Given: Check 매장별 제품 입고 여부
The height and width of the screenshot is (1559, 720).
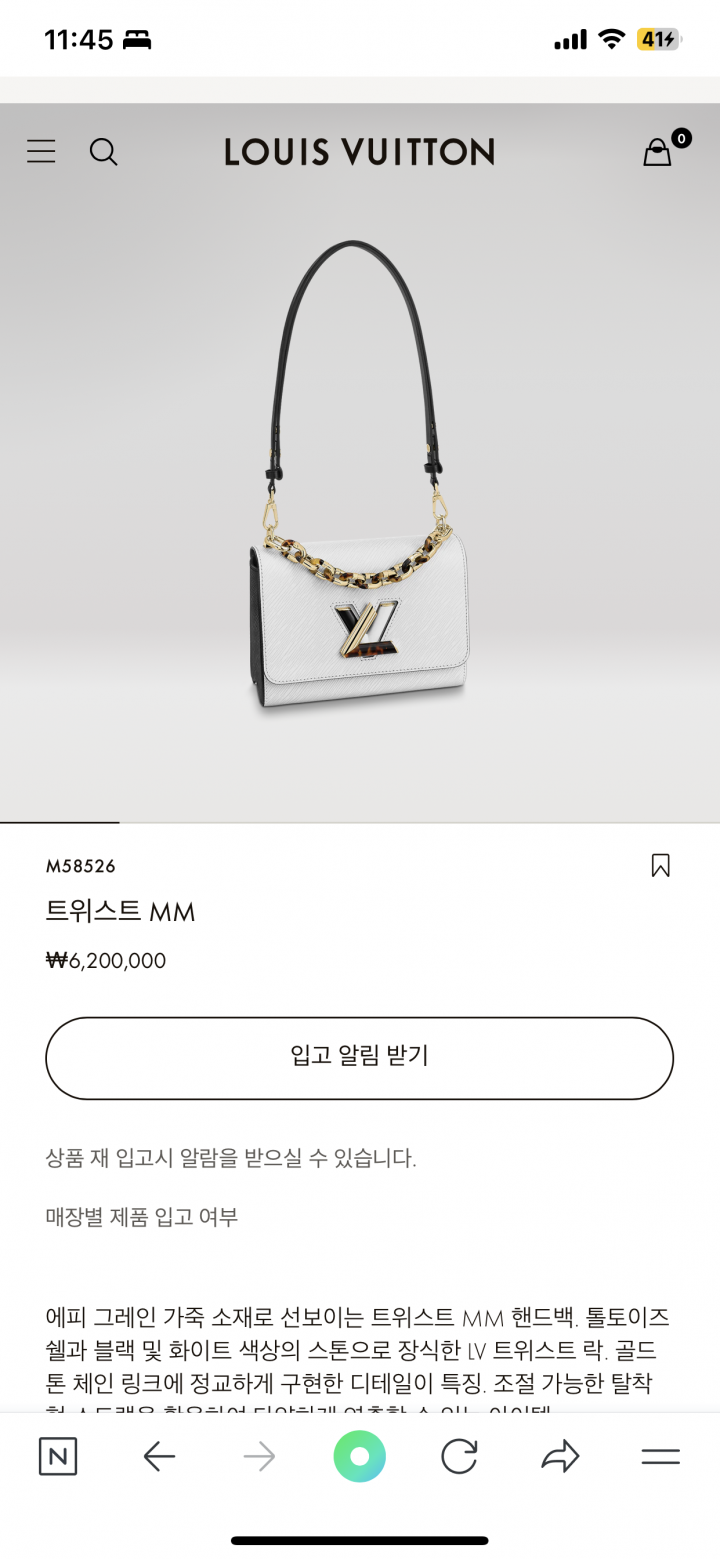Looking at the screenshot, I should pyautogui.click(x=141, y=1217).
